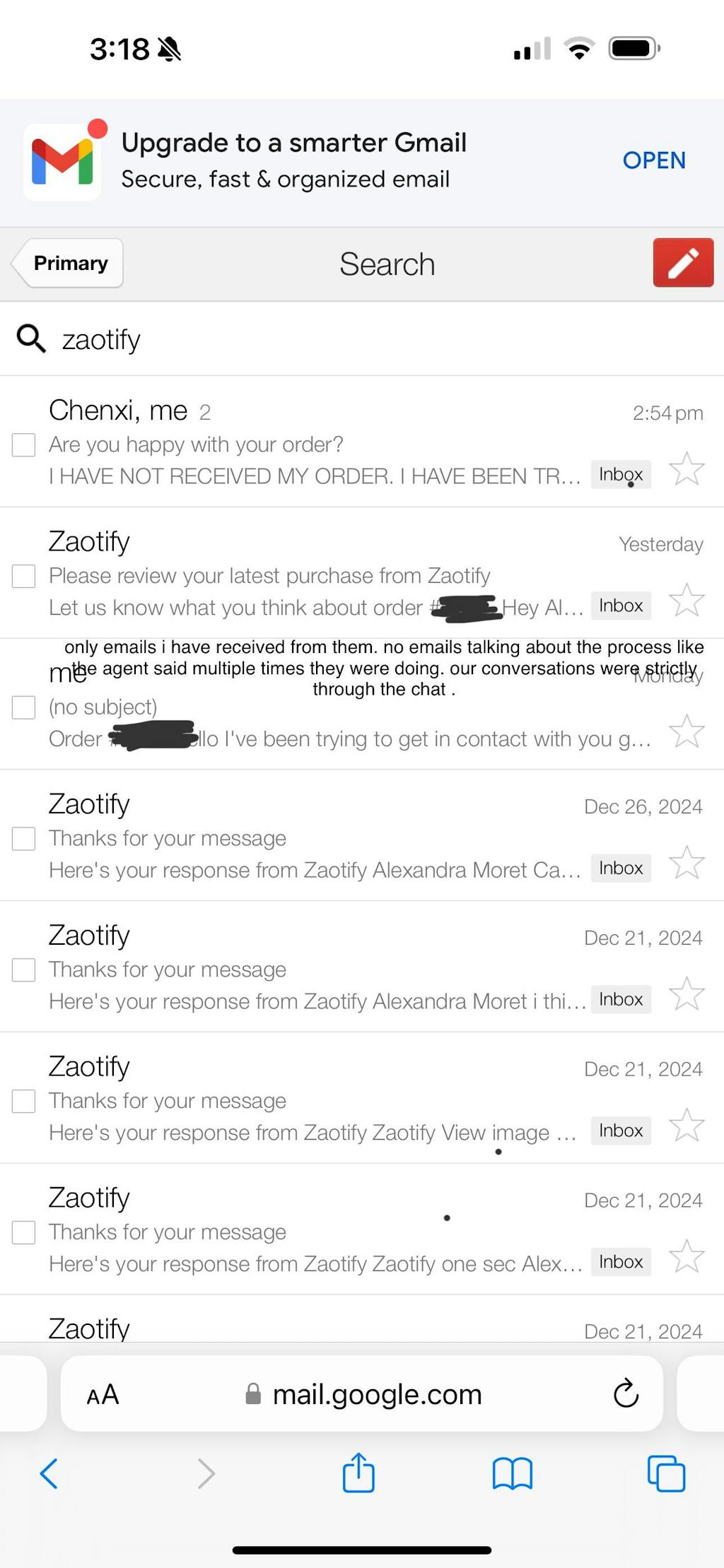Select the Chenxi, me email checkbox
This screenshot has width=724, height=1568.
24,444
